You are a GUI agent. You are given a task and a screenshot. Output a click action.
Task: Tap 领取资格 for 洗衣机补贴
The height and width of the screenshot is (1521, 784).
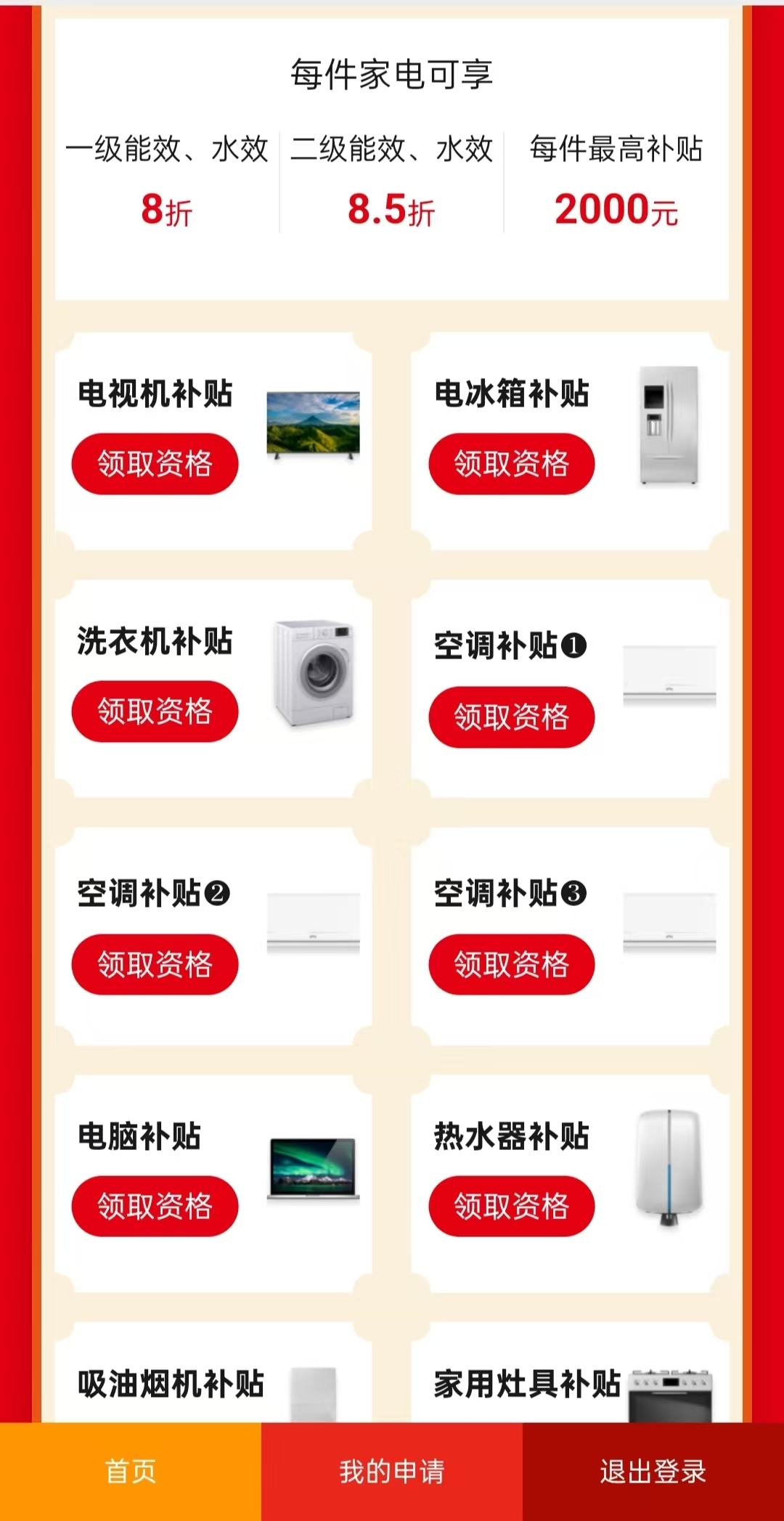coord(155,711)
